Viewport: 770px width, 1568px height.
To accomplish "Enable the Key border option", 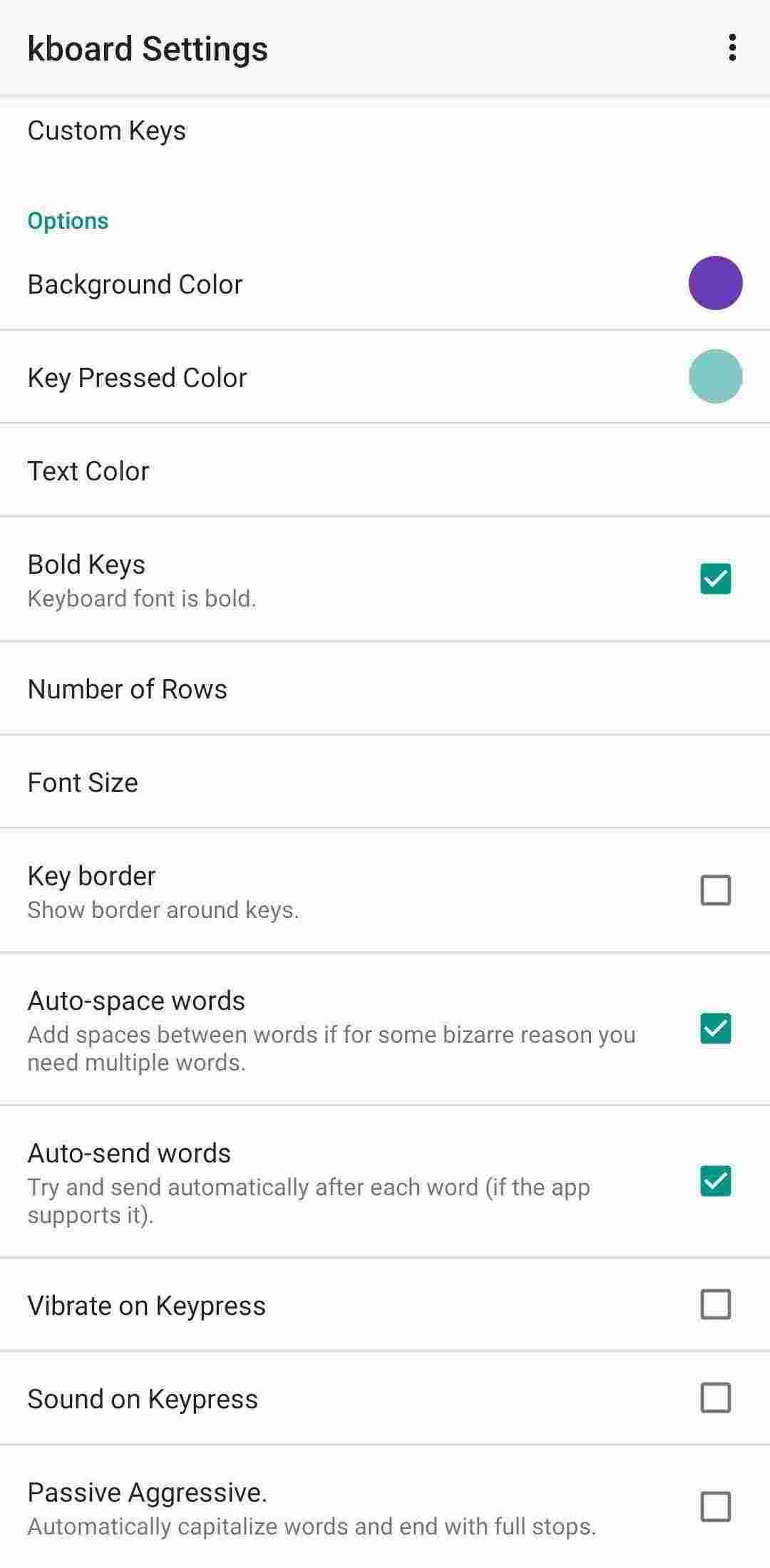I will pos(715,889).
